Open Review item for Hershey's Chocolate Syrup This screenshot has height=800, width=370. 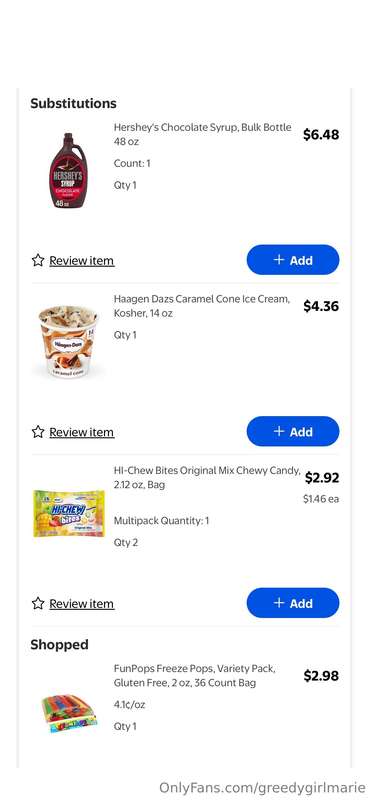click(81, 261)
